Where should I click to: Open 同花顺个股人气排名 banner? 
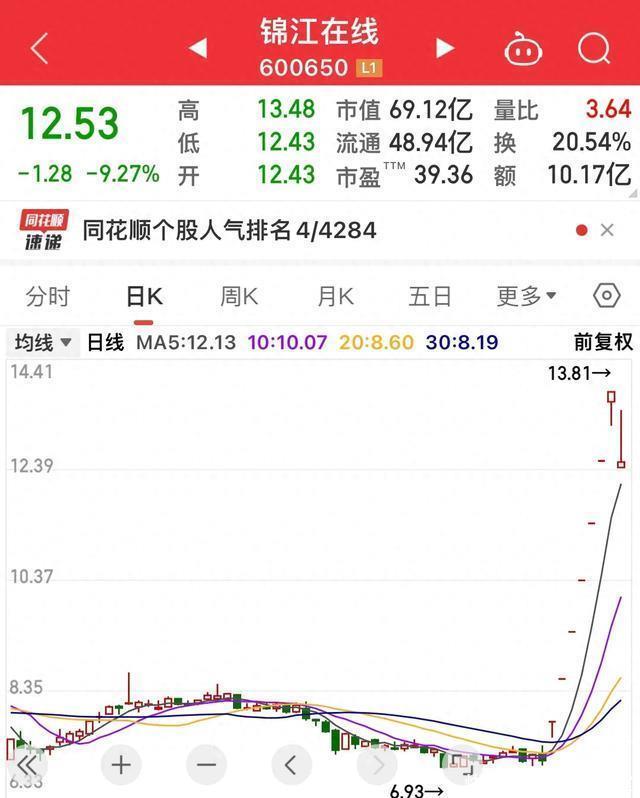click(228, 230)
